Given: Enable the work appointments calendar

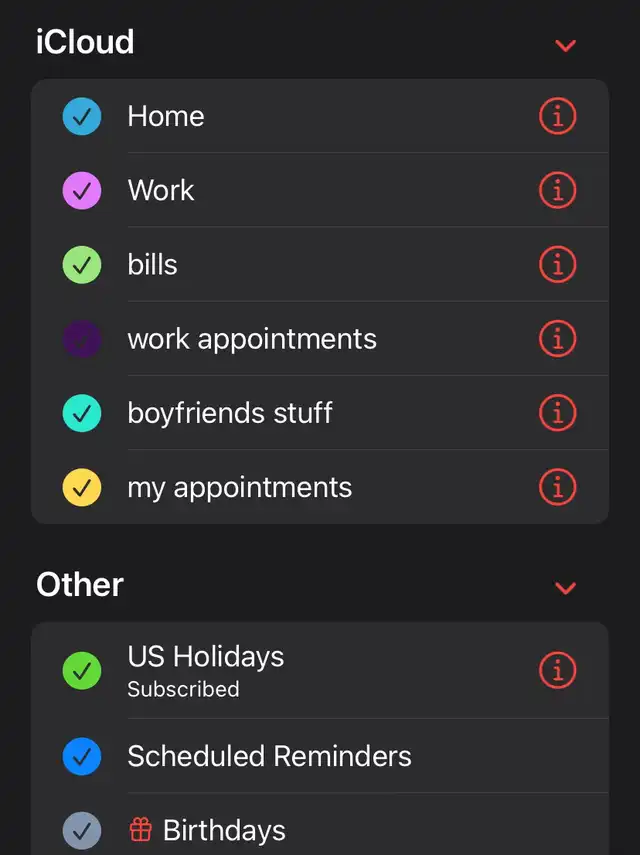Looking at the screenshot, I should (82, 339).
